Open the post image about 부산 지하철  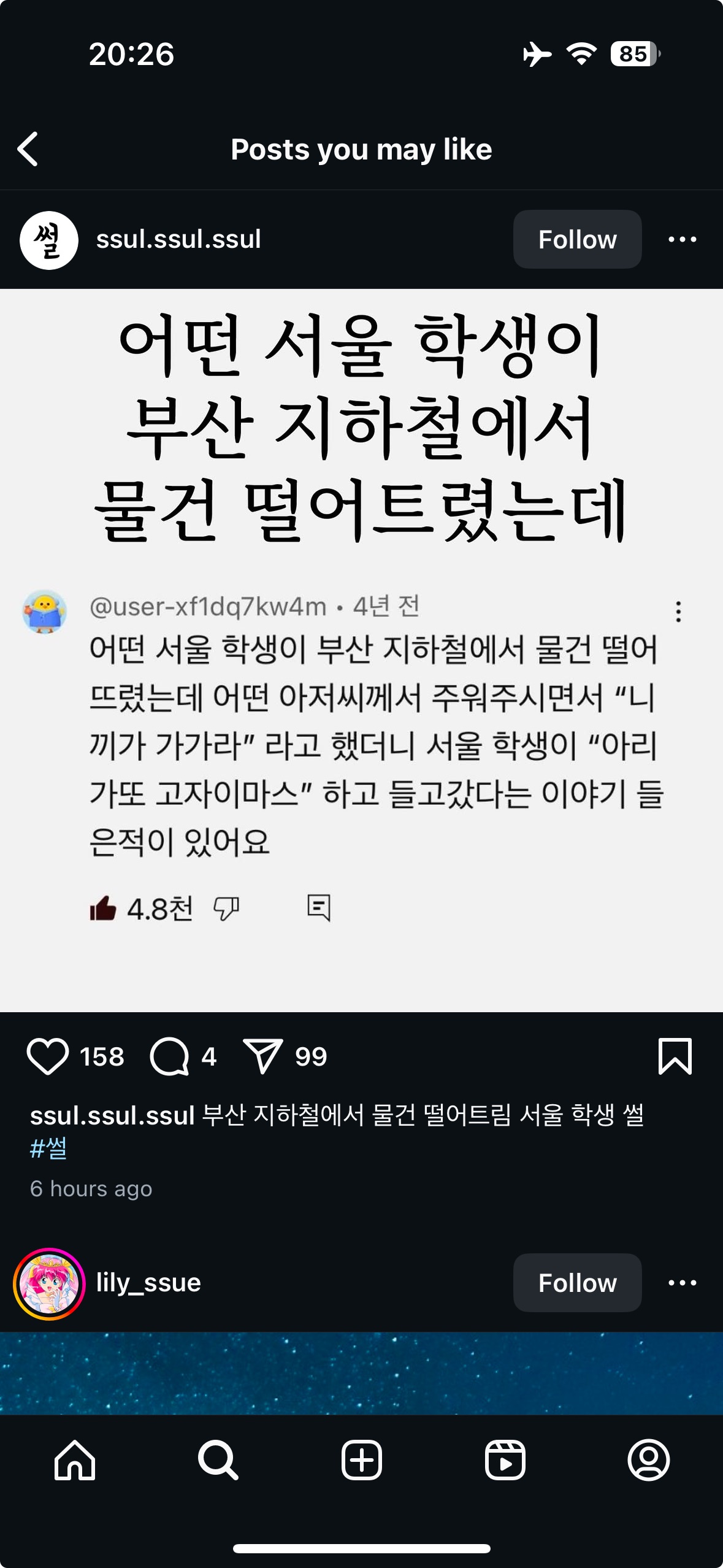tap(361, 650)
